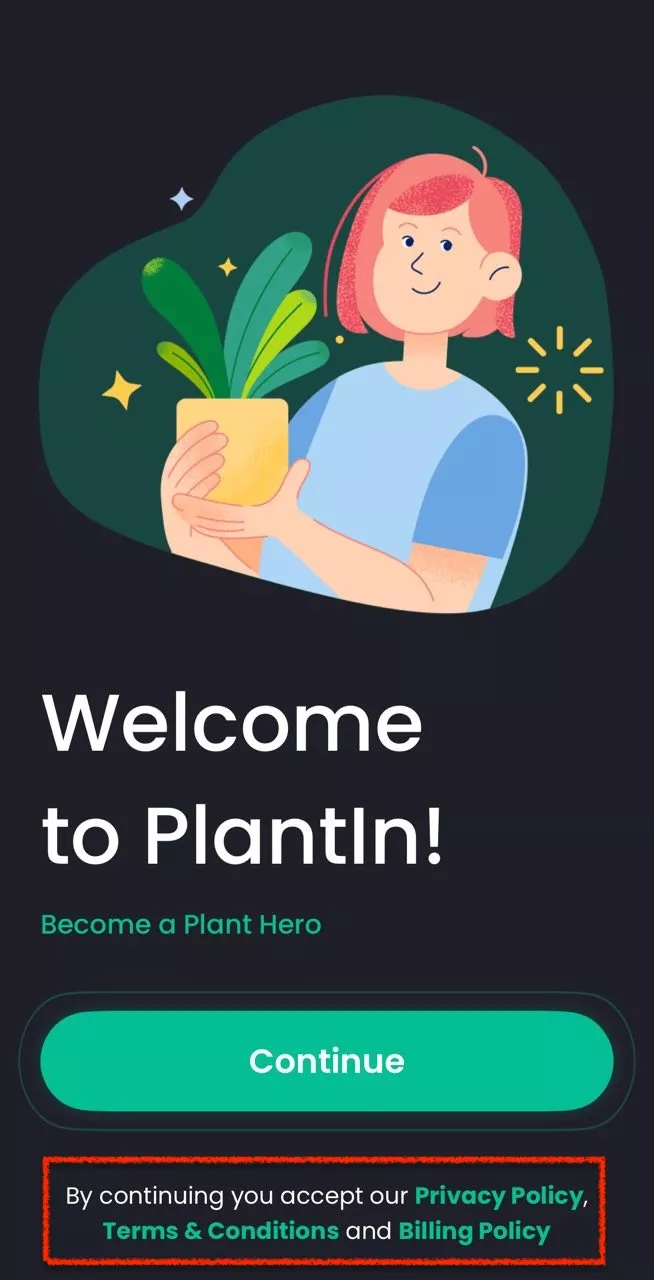654x1280 pixels.
Task: View the Billing Policy link
Action: coord(474,1230)
